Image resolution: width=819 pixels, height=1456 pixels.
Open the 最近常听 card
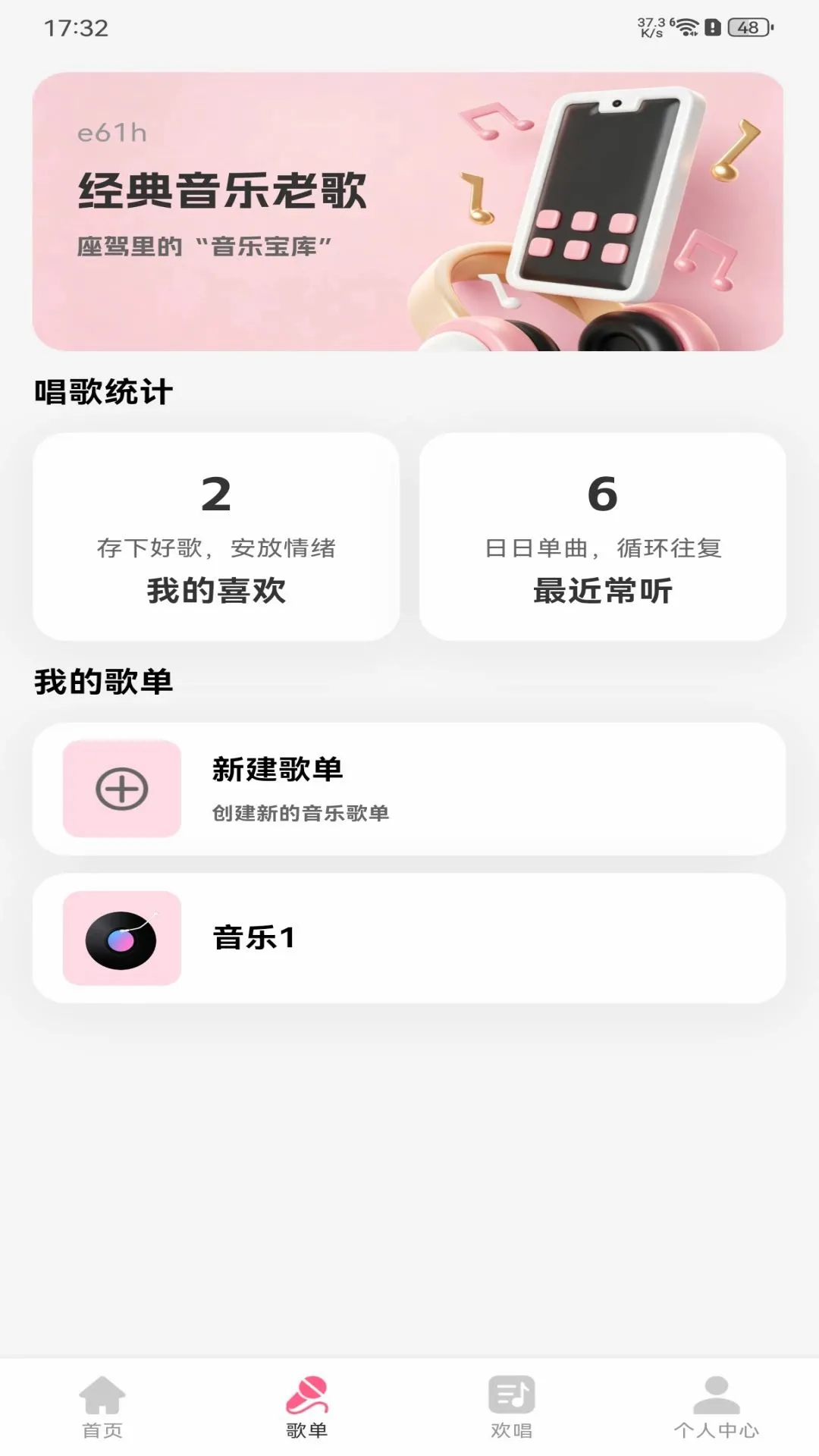pos(603,537)
